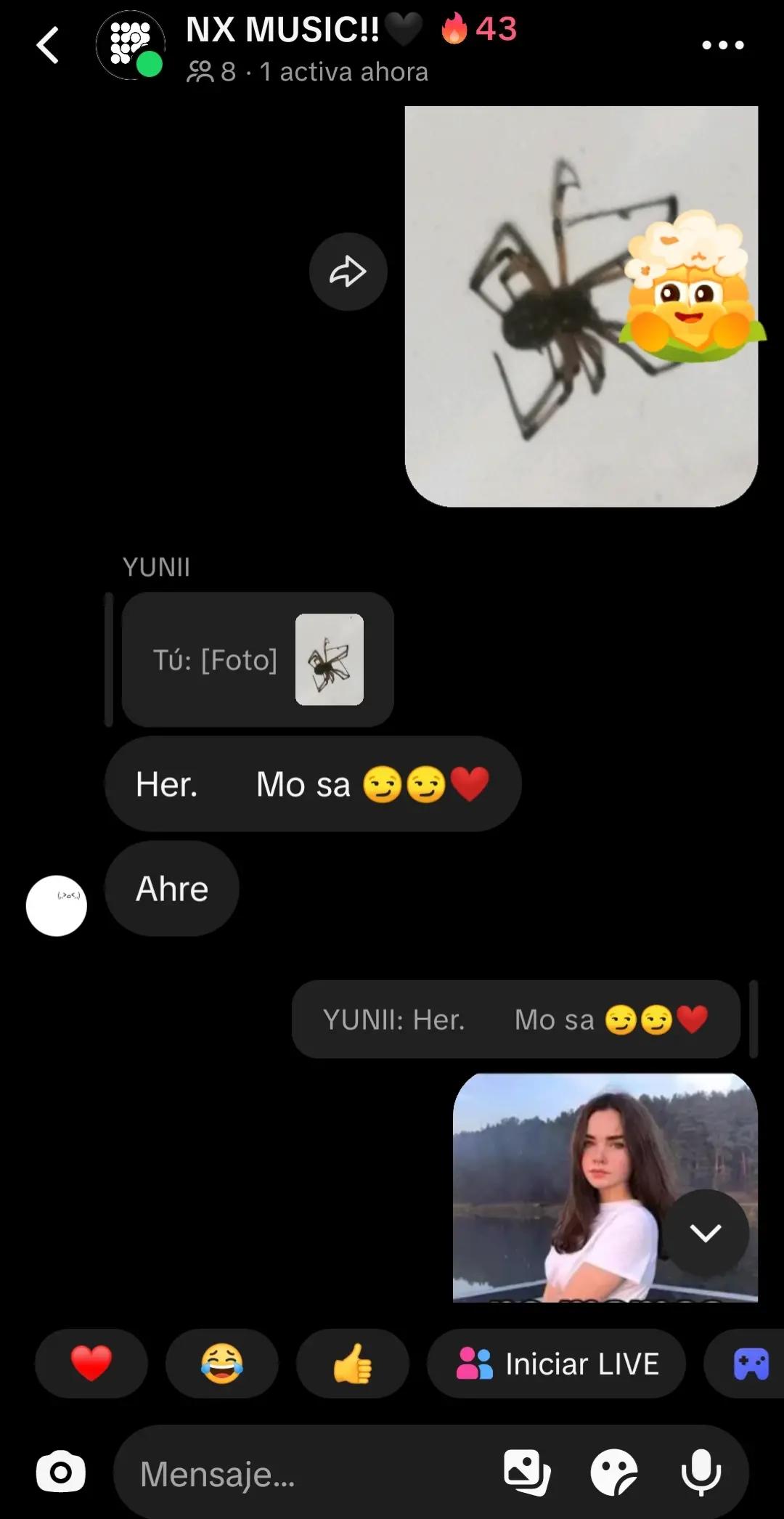784x1519 pixels.
Task: Open the gallery image picker
Action: pos(527,1473)
